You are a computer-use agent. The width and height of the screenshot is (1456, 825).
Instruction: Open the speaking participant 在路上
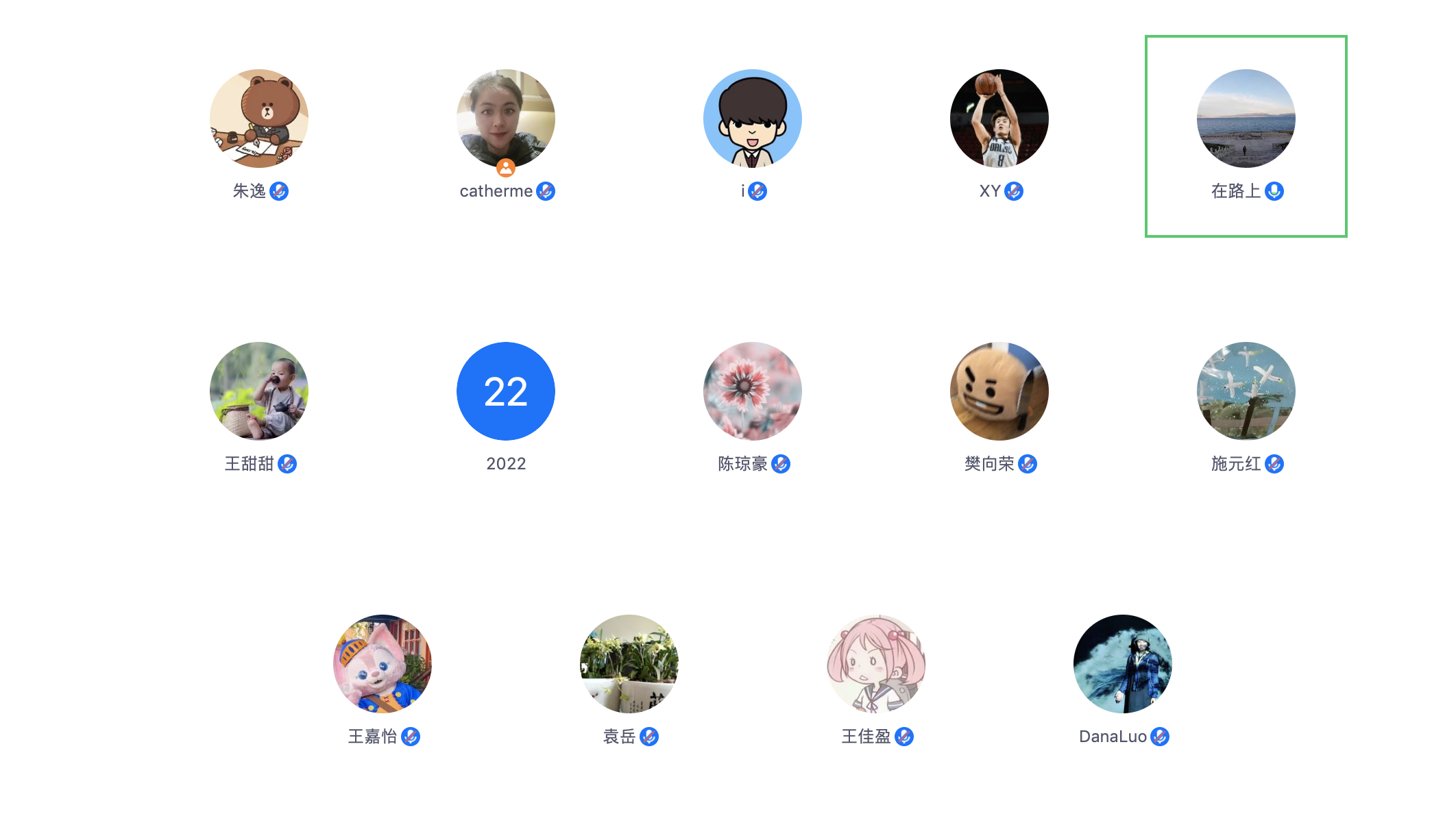coord(1246,119)
